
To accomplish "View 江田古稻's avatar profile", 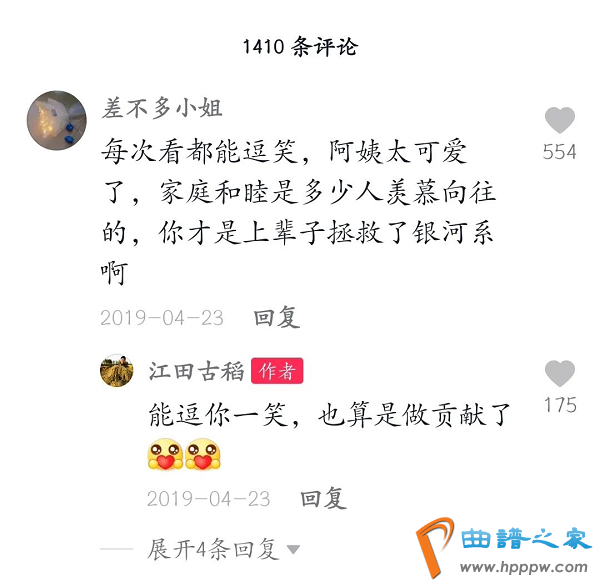I will point(117,371).
